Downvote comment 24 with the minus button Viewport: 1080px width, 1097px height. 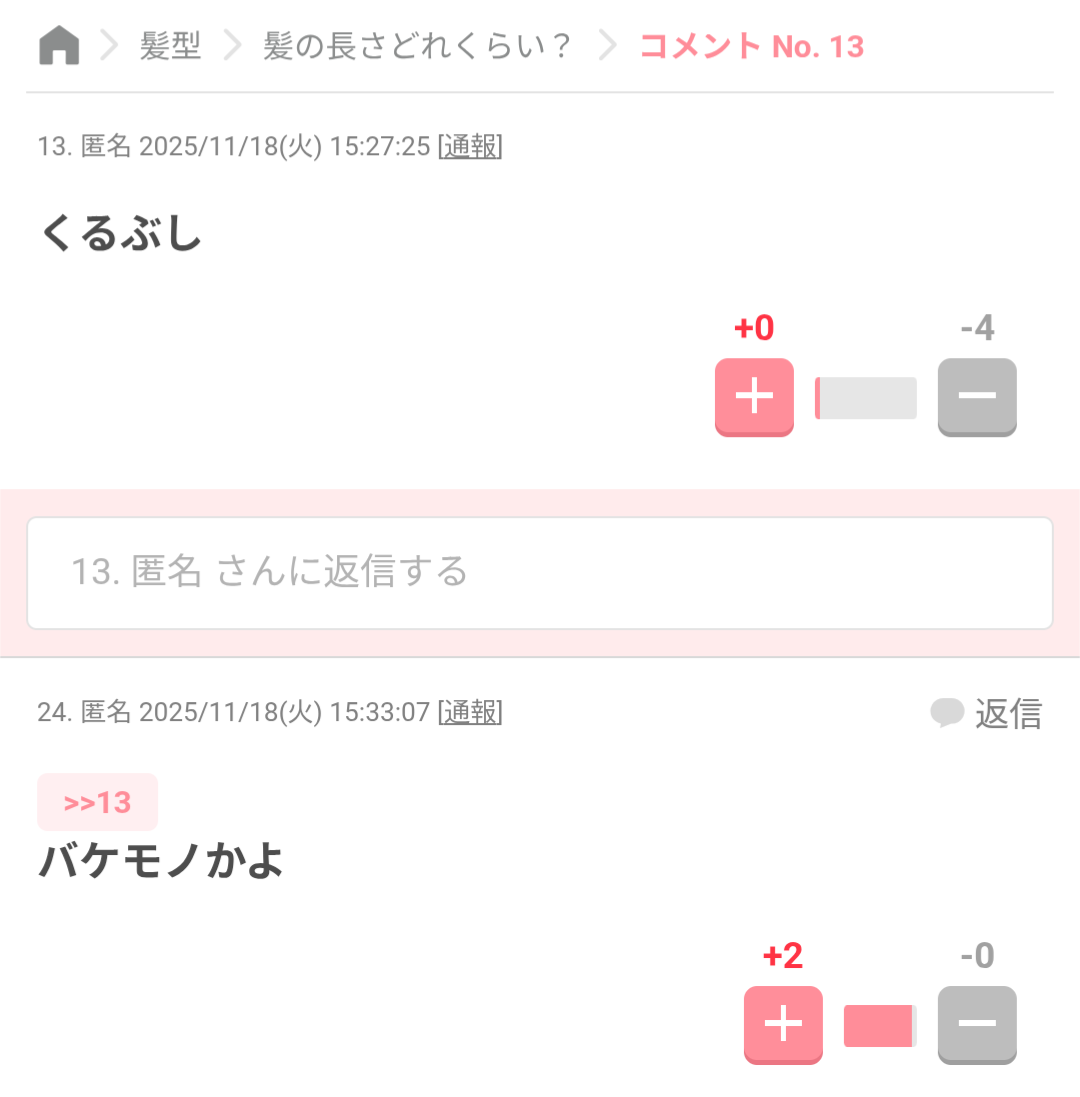click(x=976, y=1024)
